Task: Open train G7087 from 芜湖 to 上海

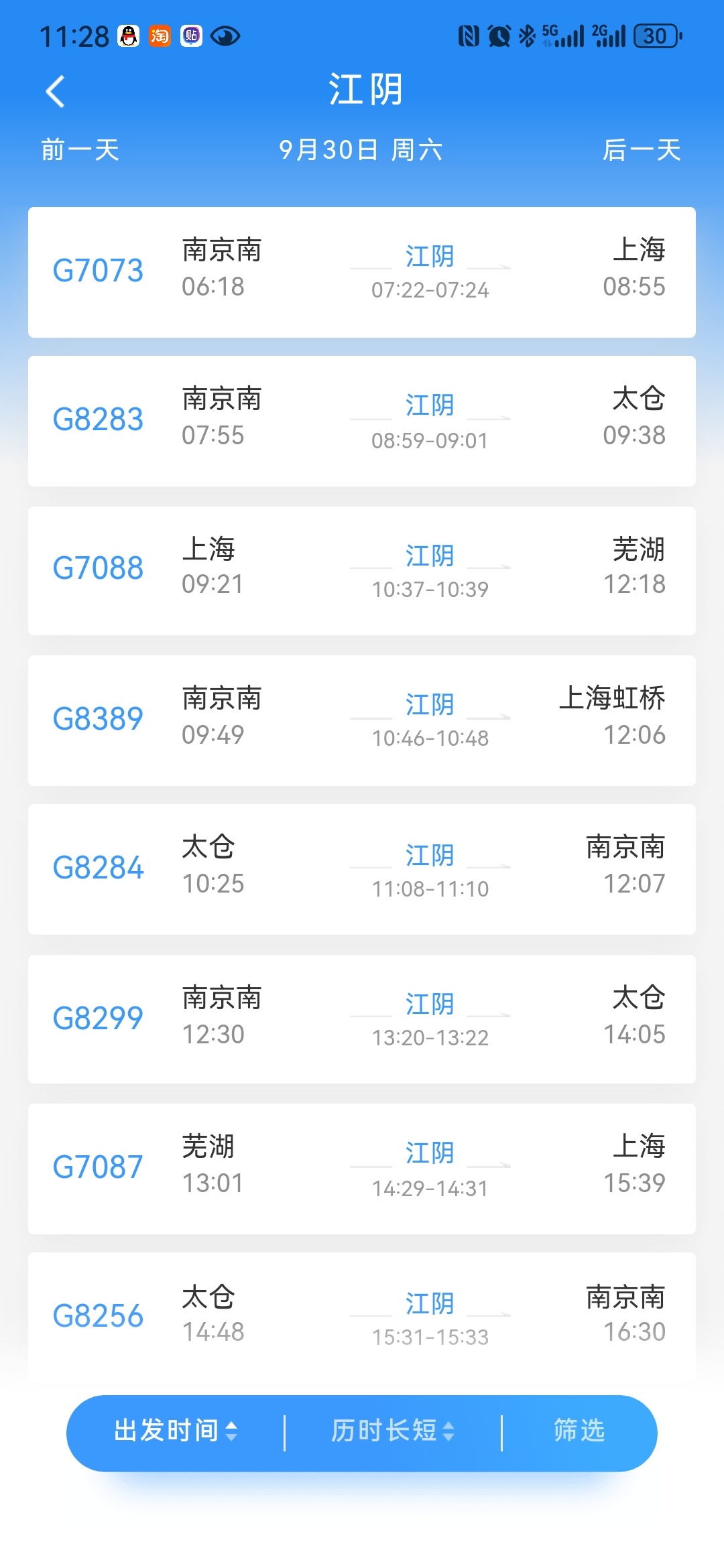Action: coord(362,1168)
